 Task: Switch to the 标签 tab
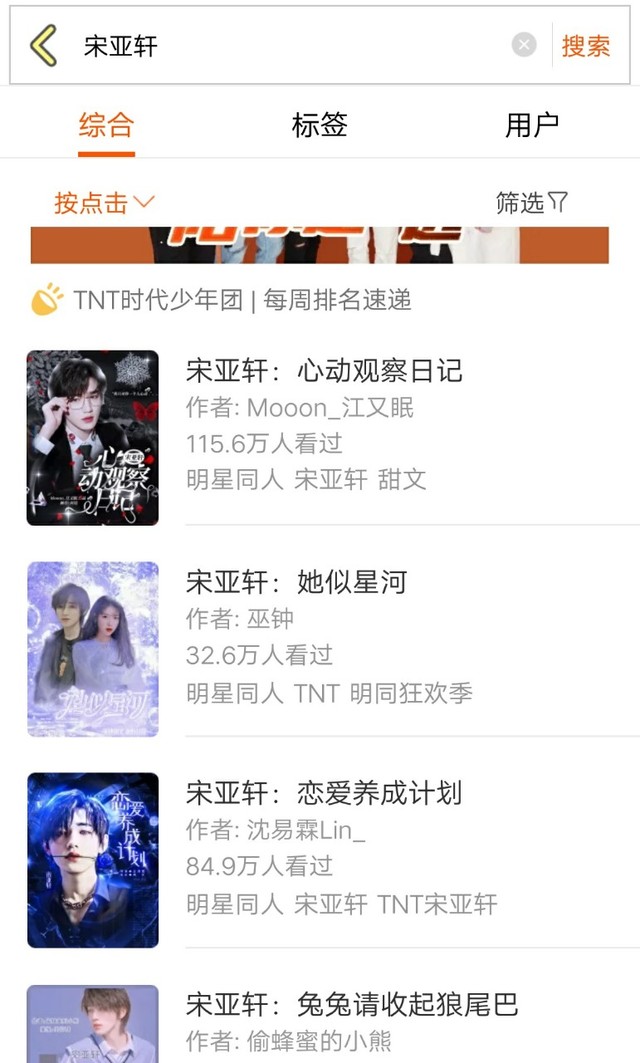[x=319, y=125]
